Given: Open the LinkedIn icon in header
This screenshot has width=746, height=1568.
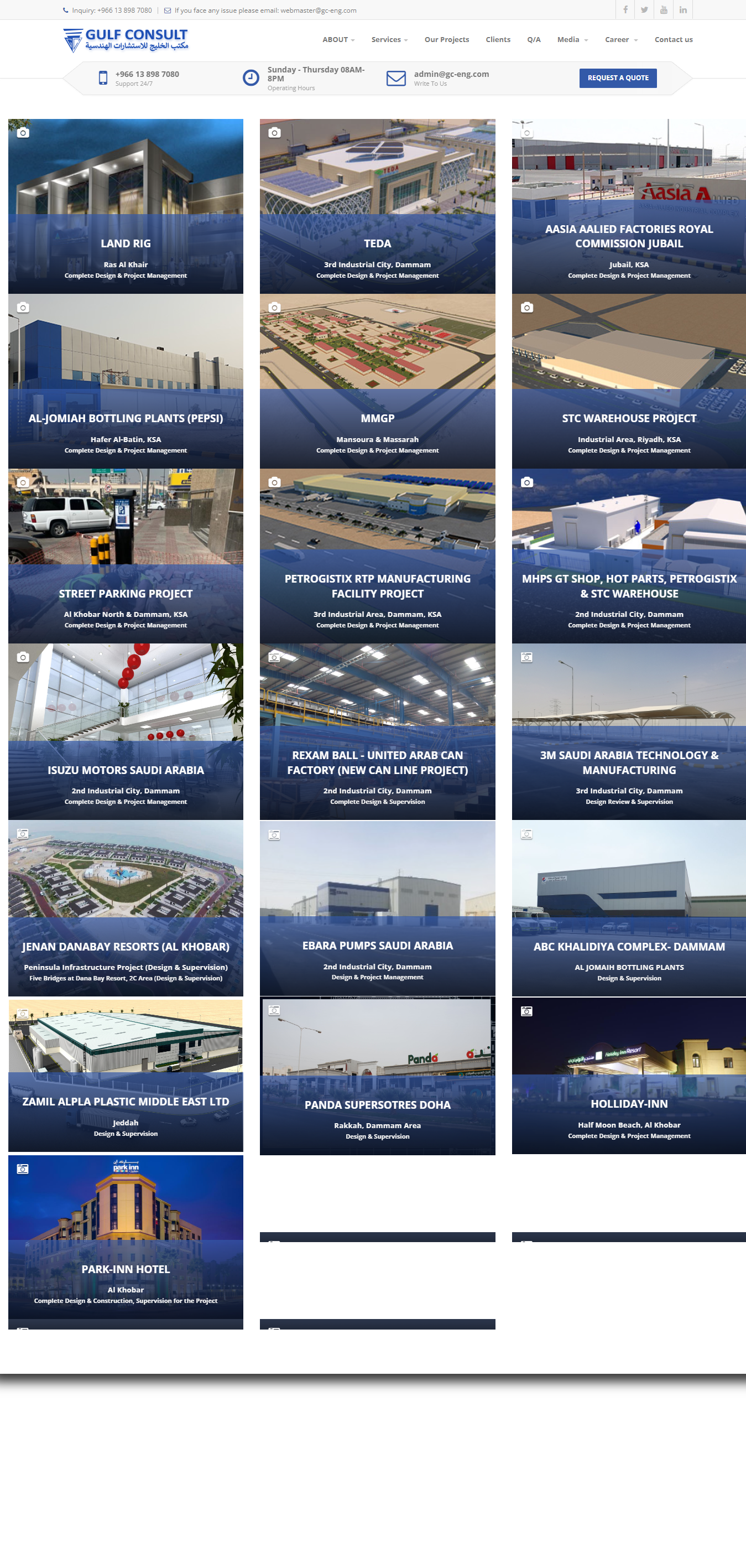Looking at the screenshot, I should tap(683, 10).
